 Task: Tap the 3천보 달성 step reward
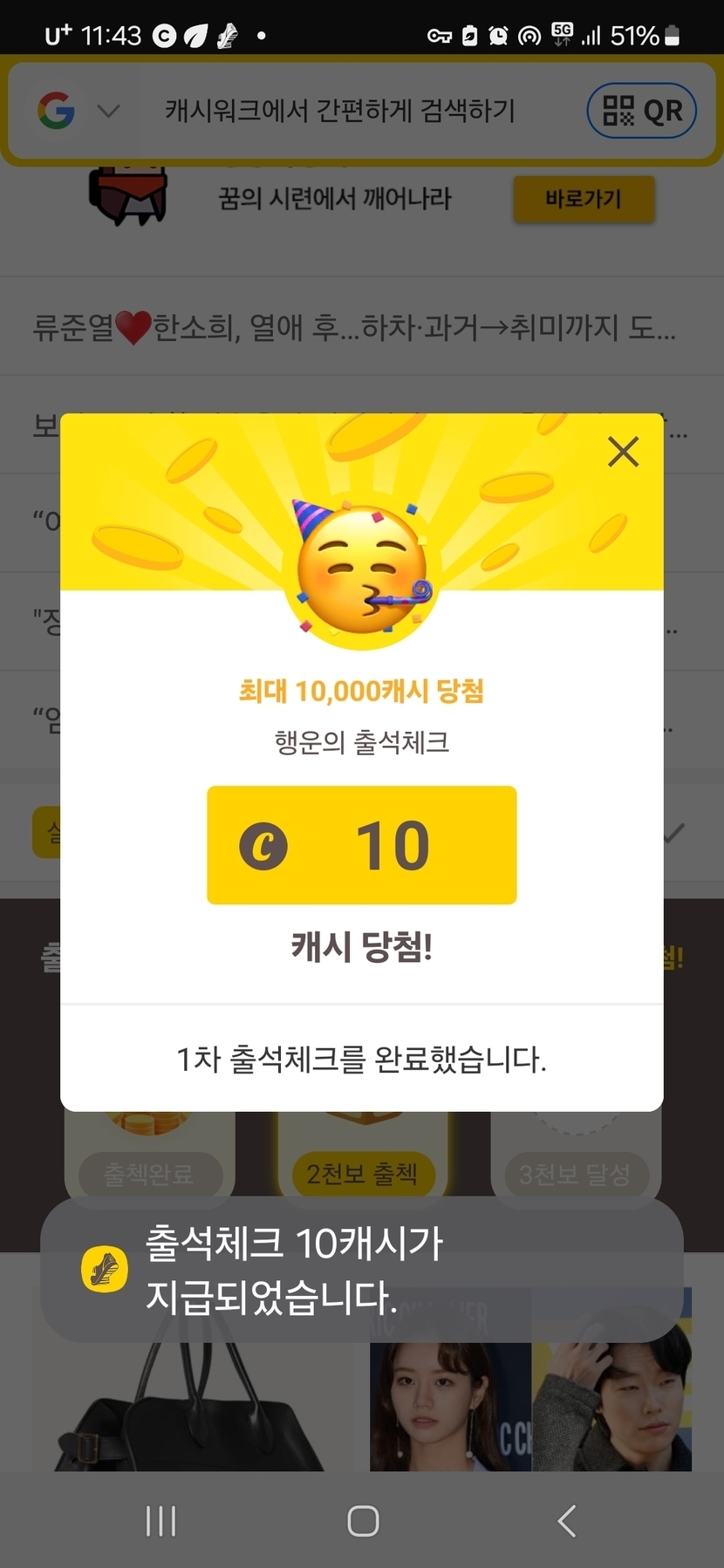point(574,1174)
